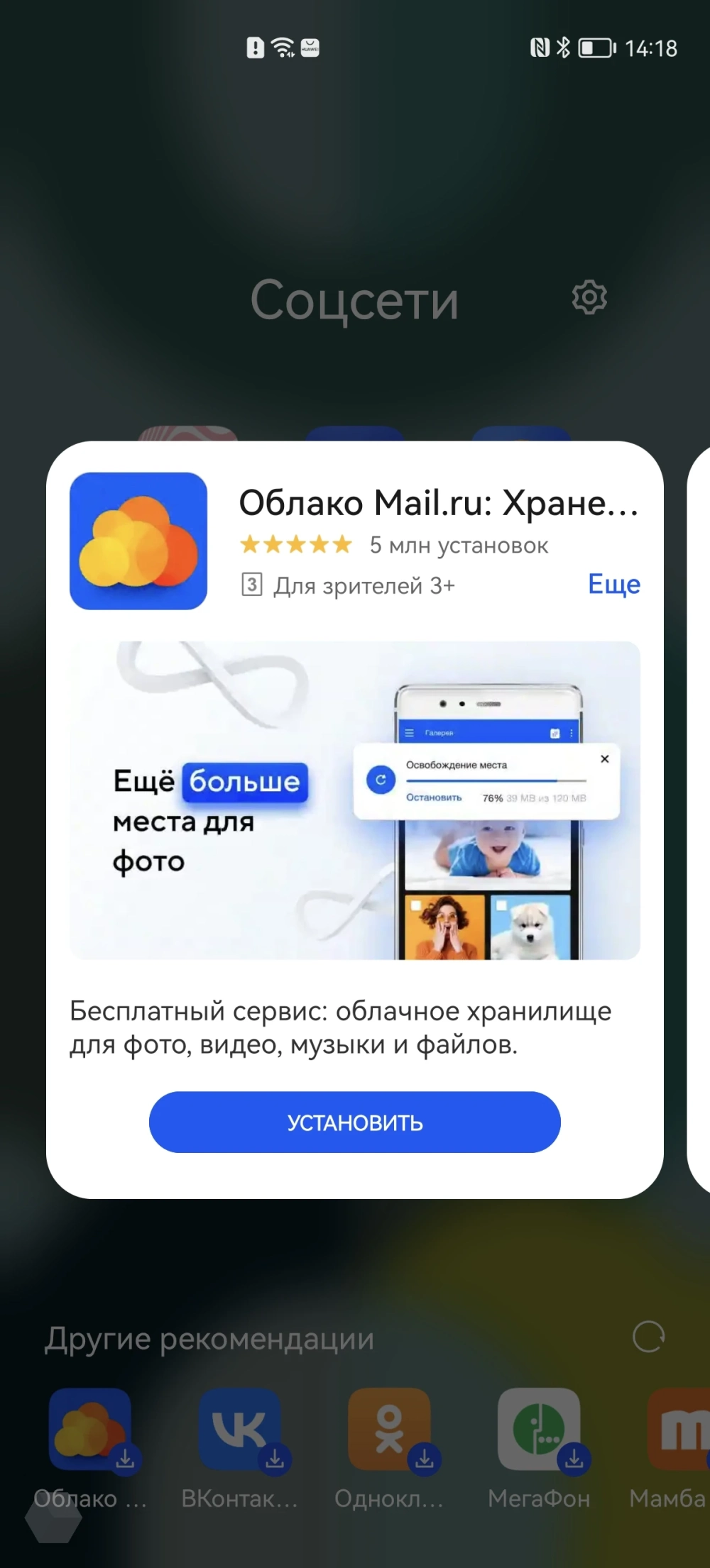The width and height of the screenshot is (710, 1568).
Task: Open the Соцсети folder settings gear
Action: point(589,297)
